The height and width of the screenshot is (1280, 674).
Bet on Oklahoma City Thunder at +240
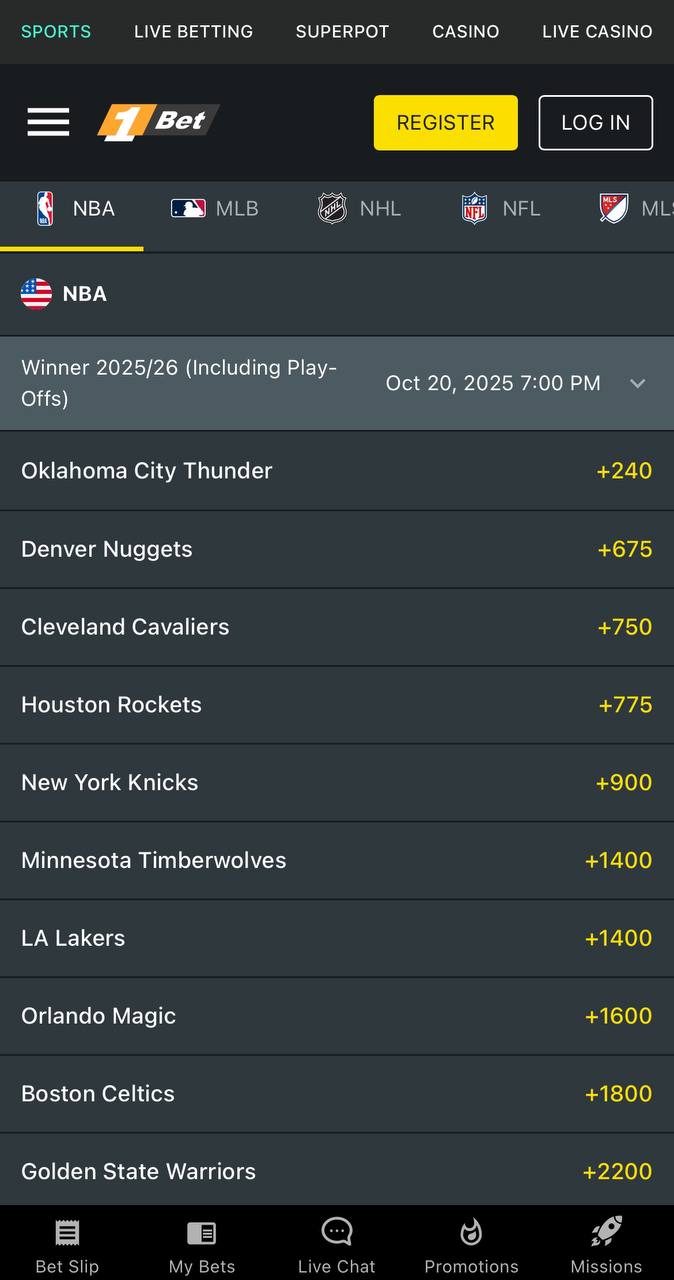pos(337,471)
